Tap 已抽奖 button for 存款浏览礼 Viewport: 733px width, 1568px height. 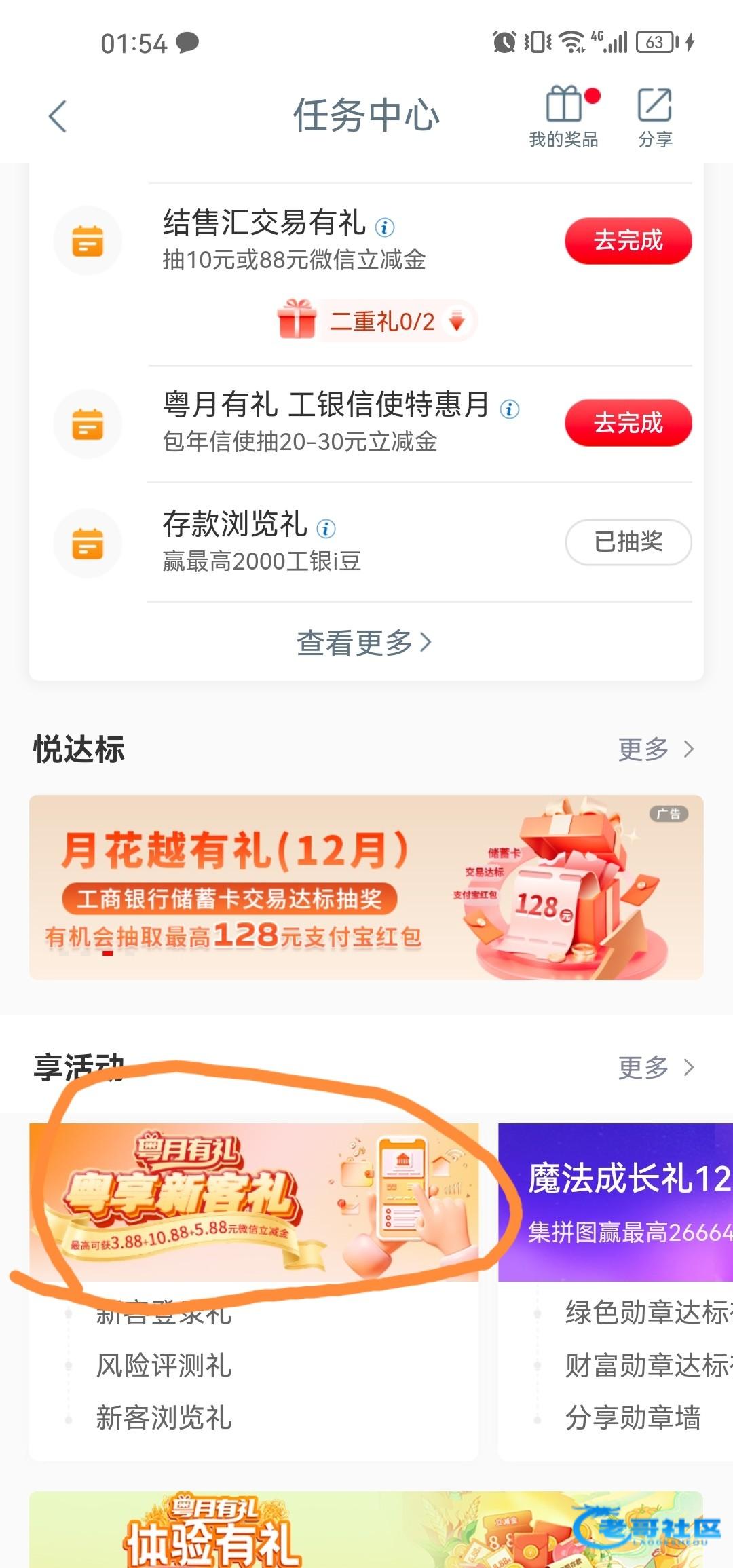tap(628, 542)
